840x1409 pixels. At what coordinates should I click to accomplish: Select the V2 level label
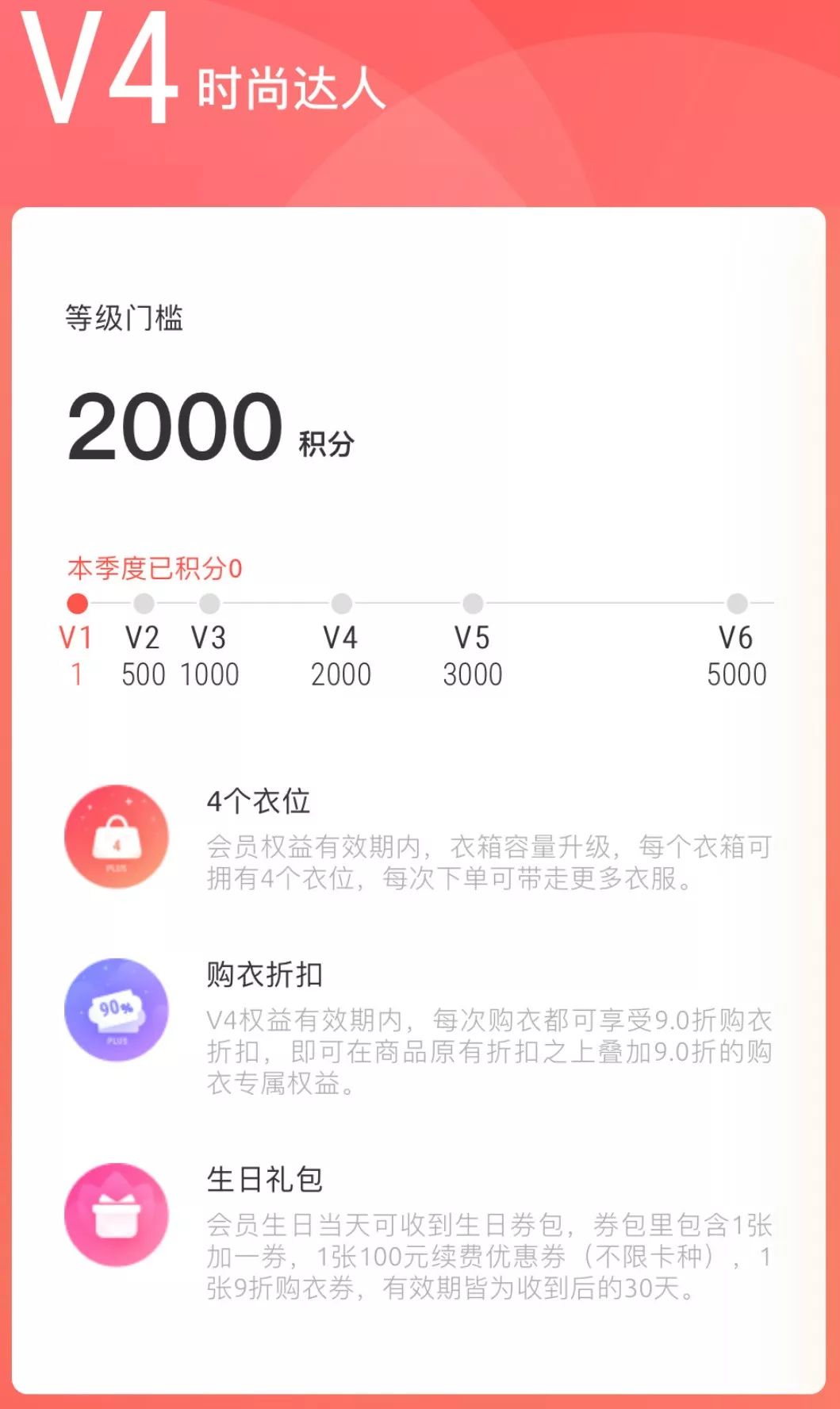click(x=143, y=639)
